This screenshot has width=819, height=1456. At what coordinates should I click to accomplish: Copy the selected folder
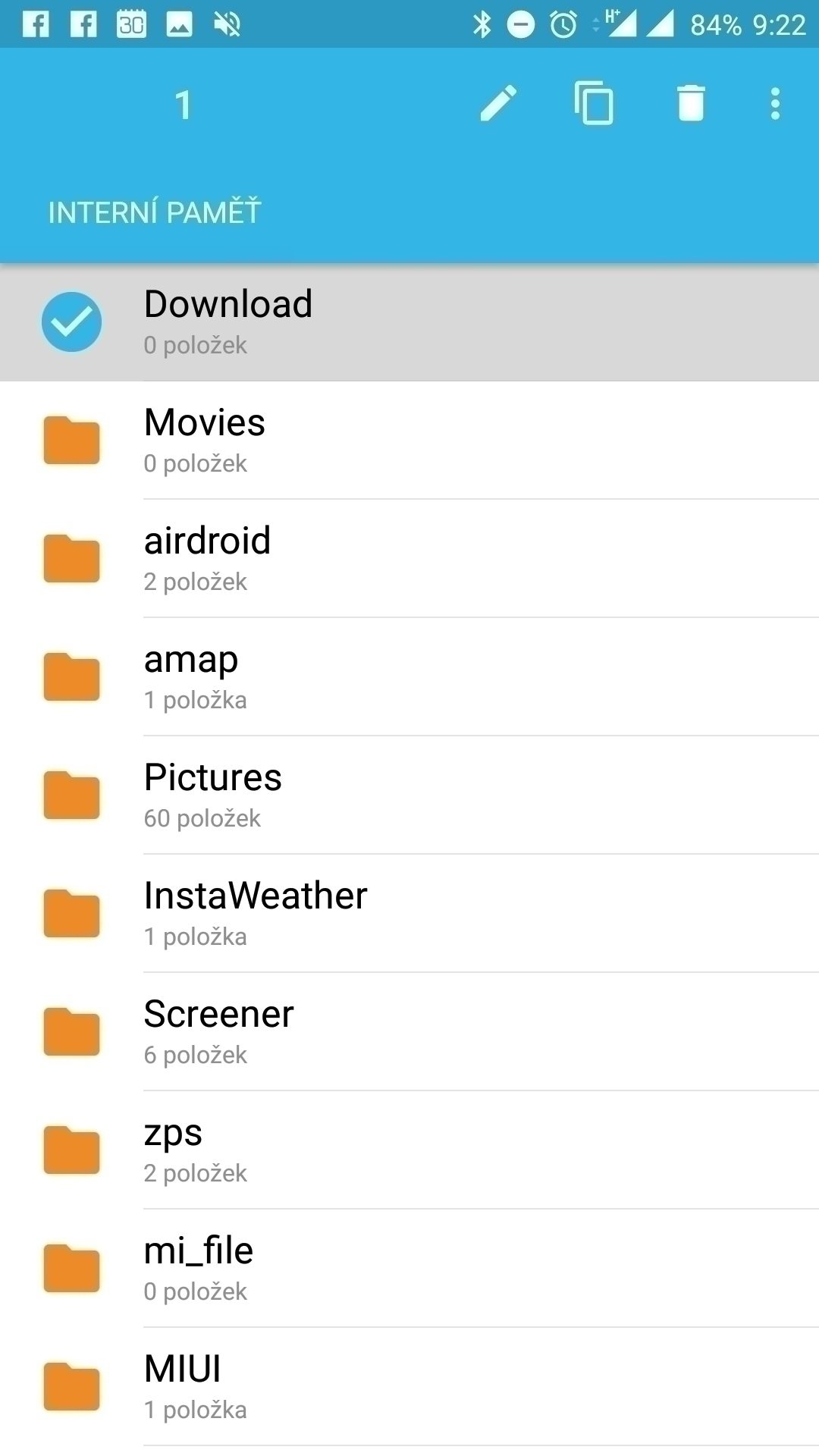pos(594,102)
